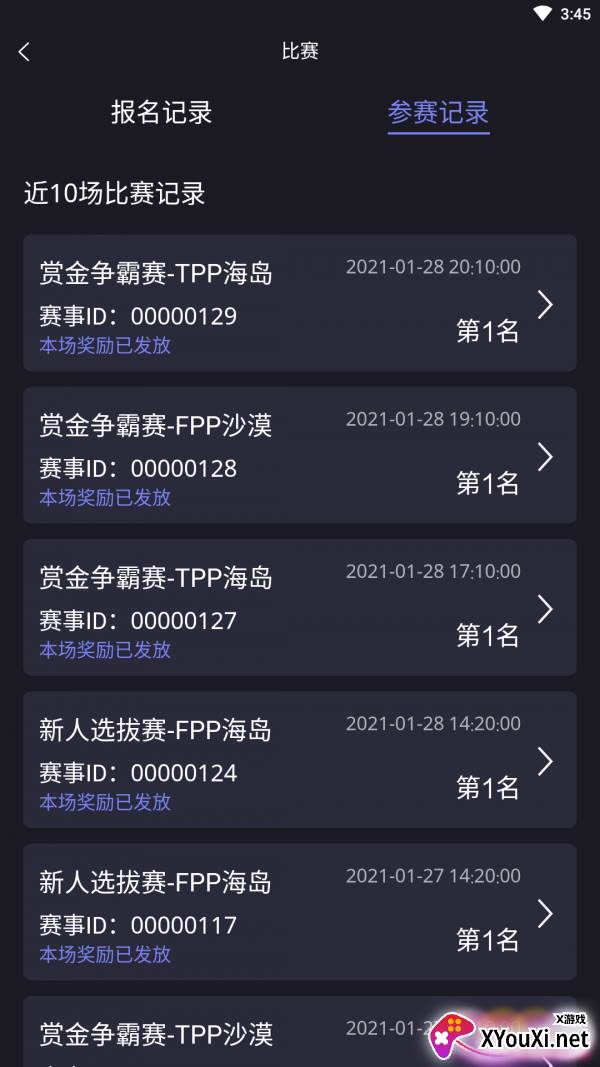Show details for 赛事ID 00000124
The height and width of the screenshot is (1067, 600).
tap(299, 759)
